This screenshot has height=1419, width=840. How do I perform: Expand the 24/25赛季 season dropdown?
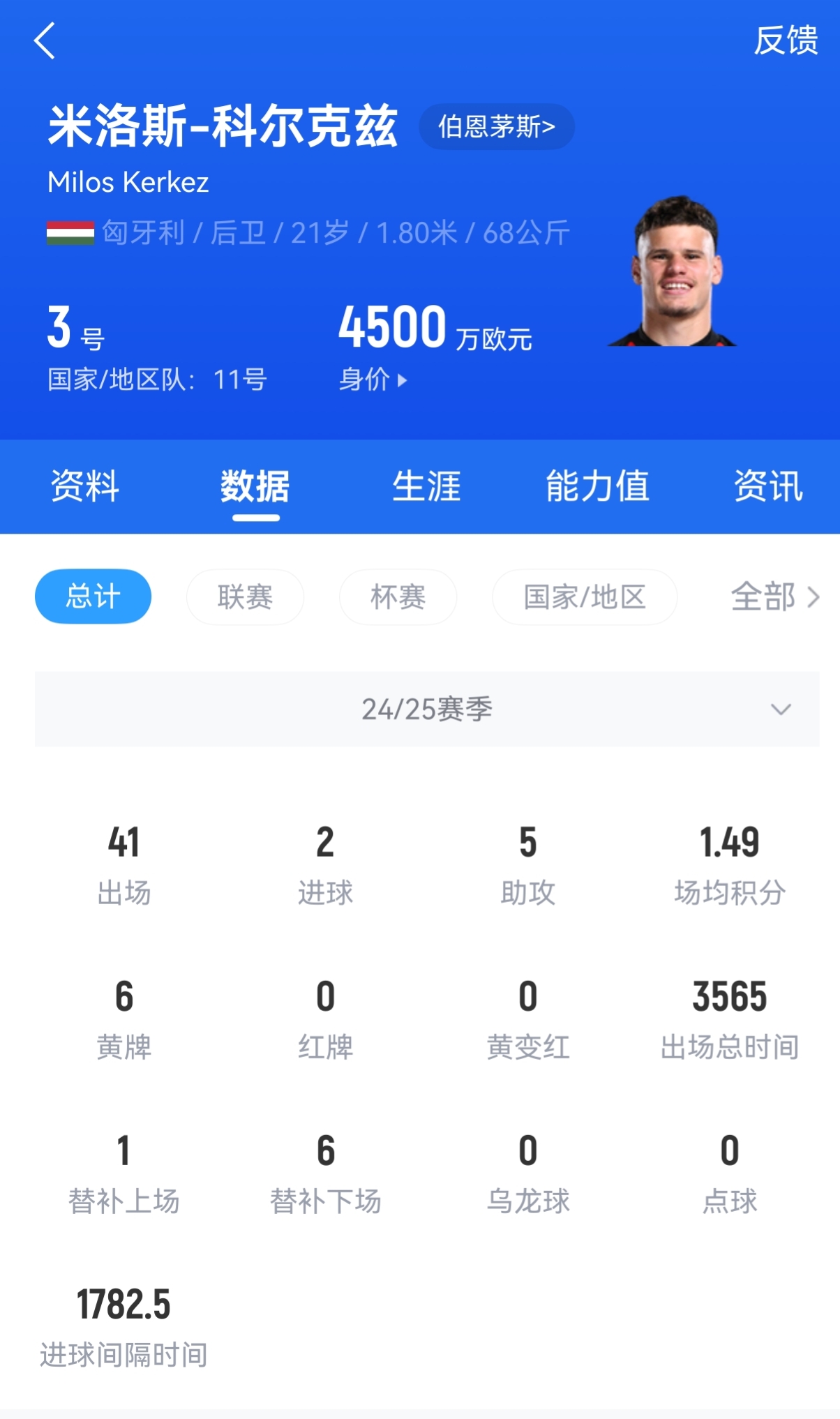click(x=427, y=709)
